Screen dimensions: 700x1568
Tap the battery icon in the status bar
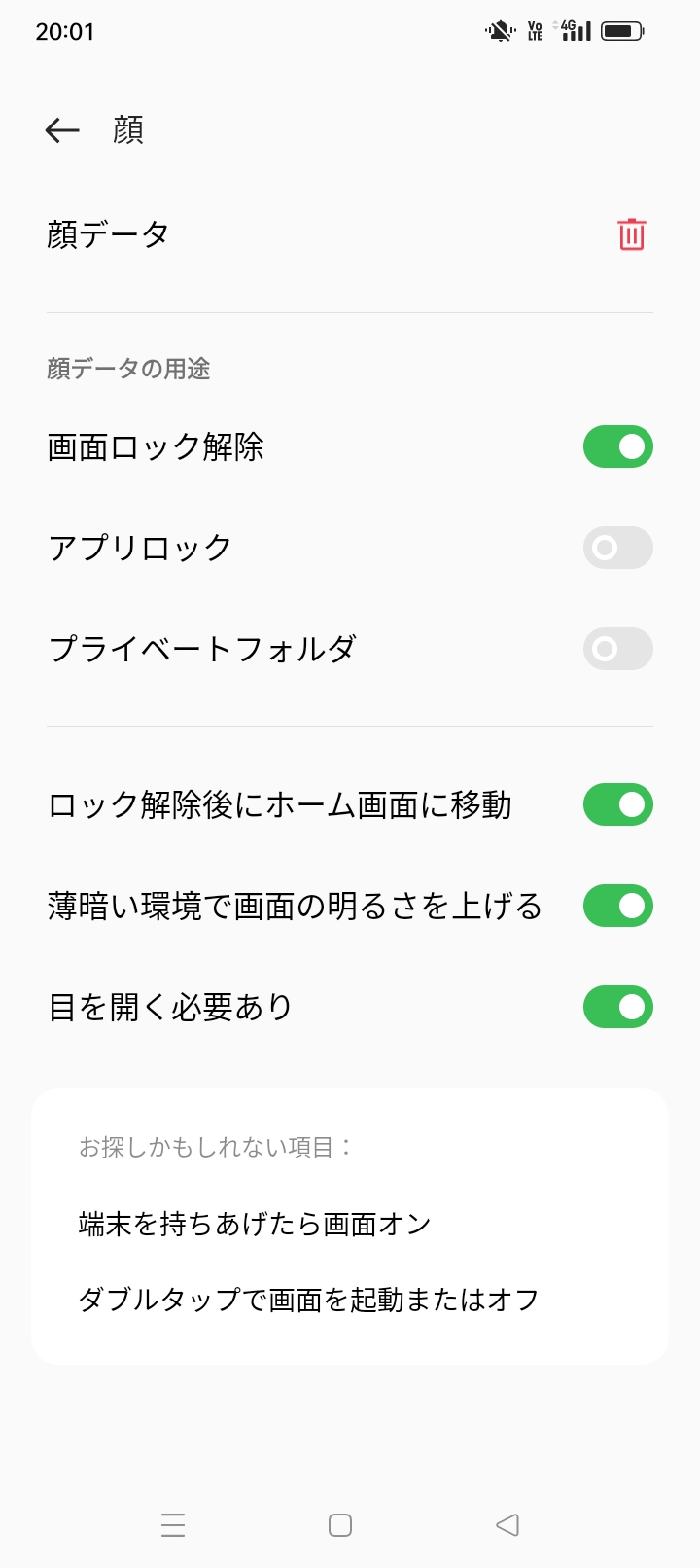pos(623,30)
